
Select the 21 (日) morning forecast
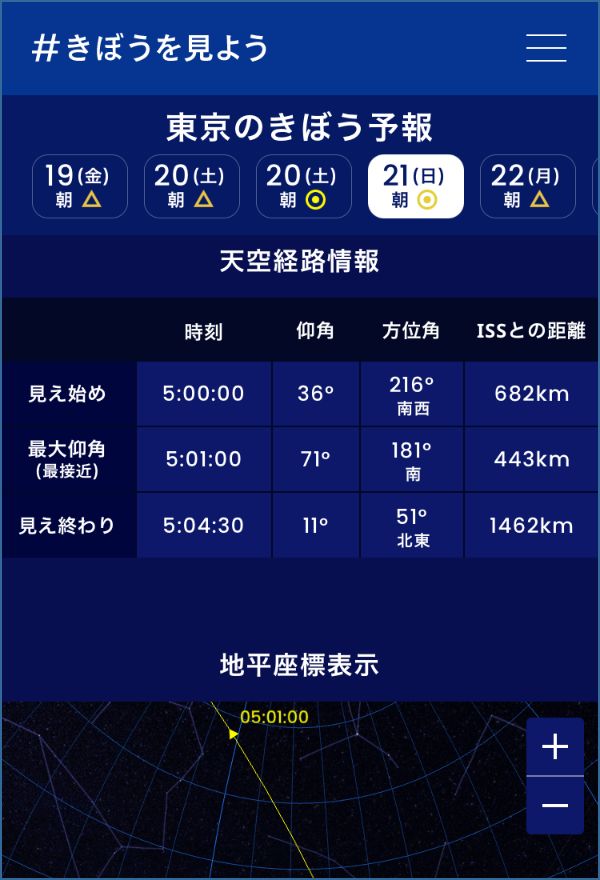416,187
